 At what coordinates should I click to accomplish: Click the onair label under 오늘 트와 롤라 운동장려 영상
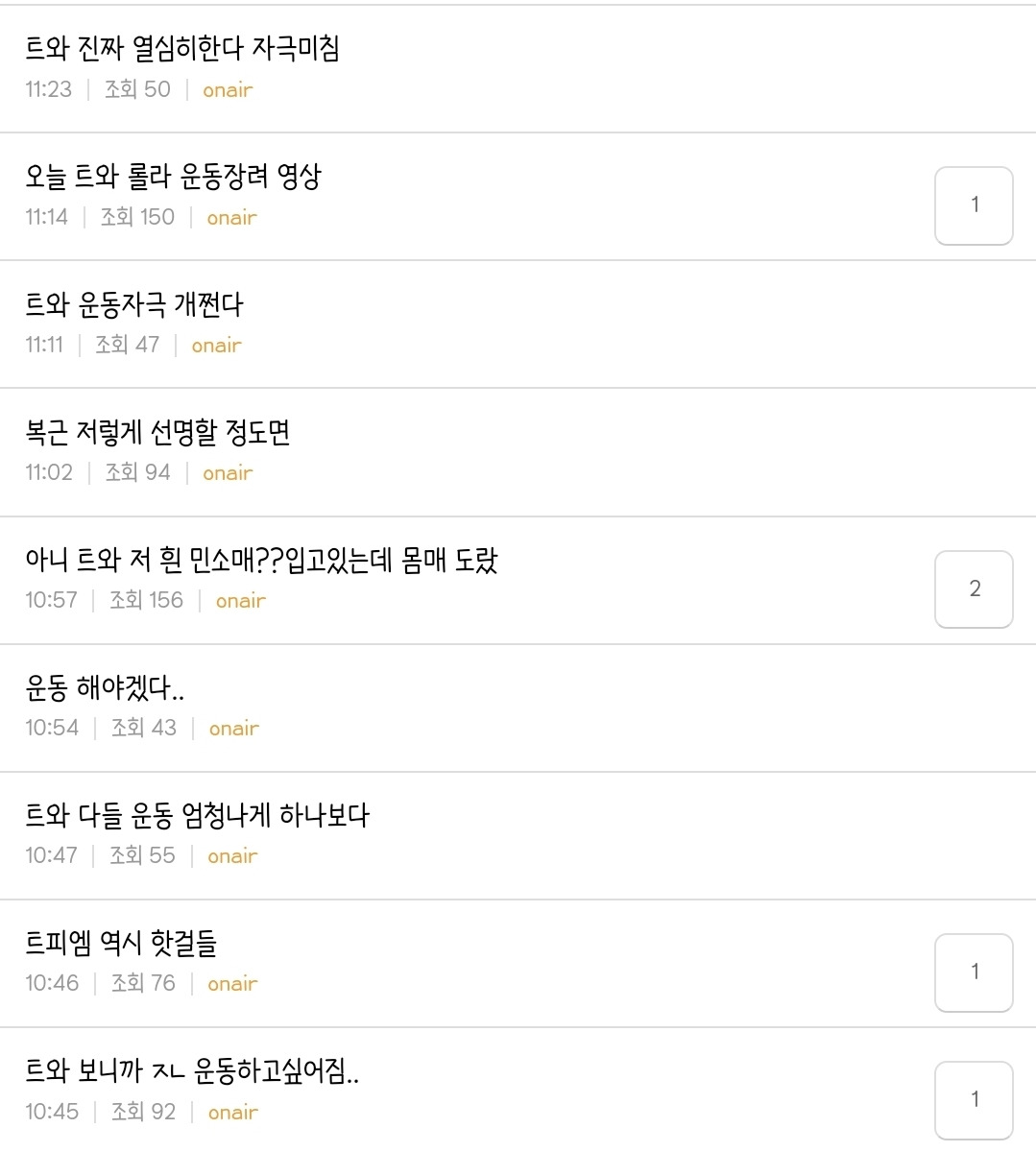(231, 218)
